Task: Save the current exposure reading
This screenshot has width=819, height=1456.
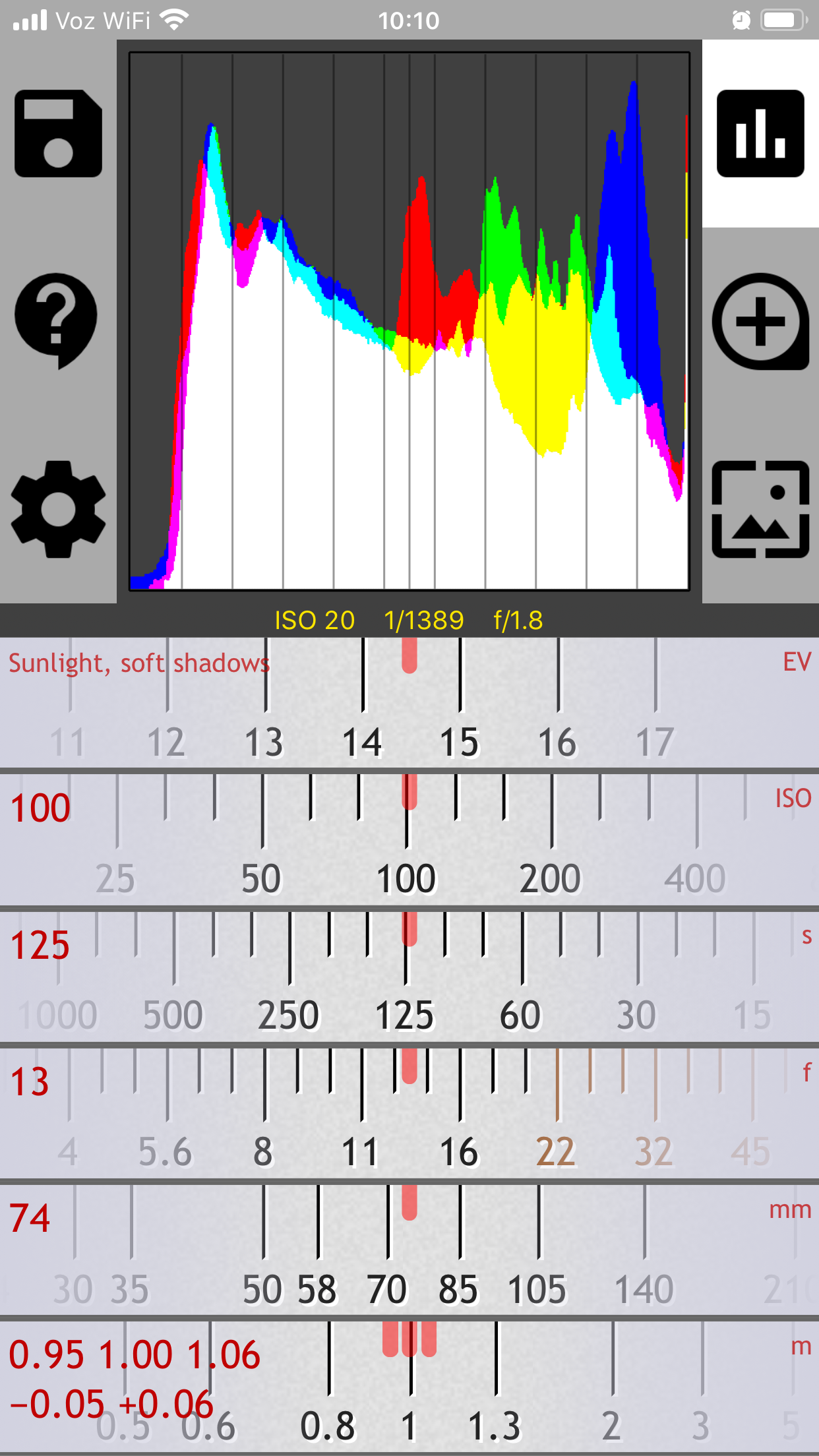Action: (58, 134)
